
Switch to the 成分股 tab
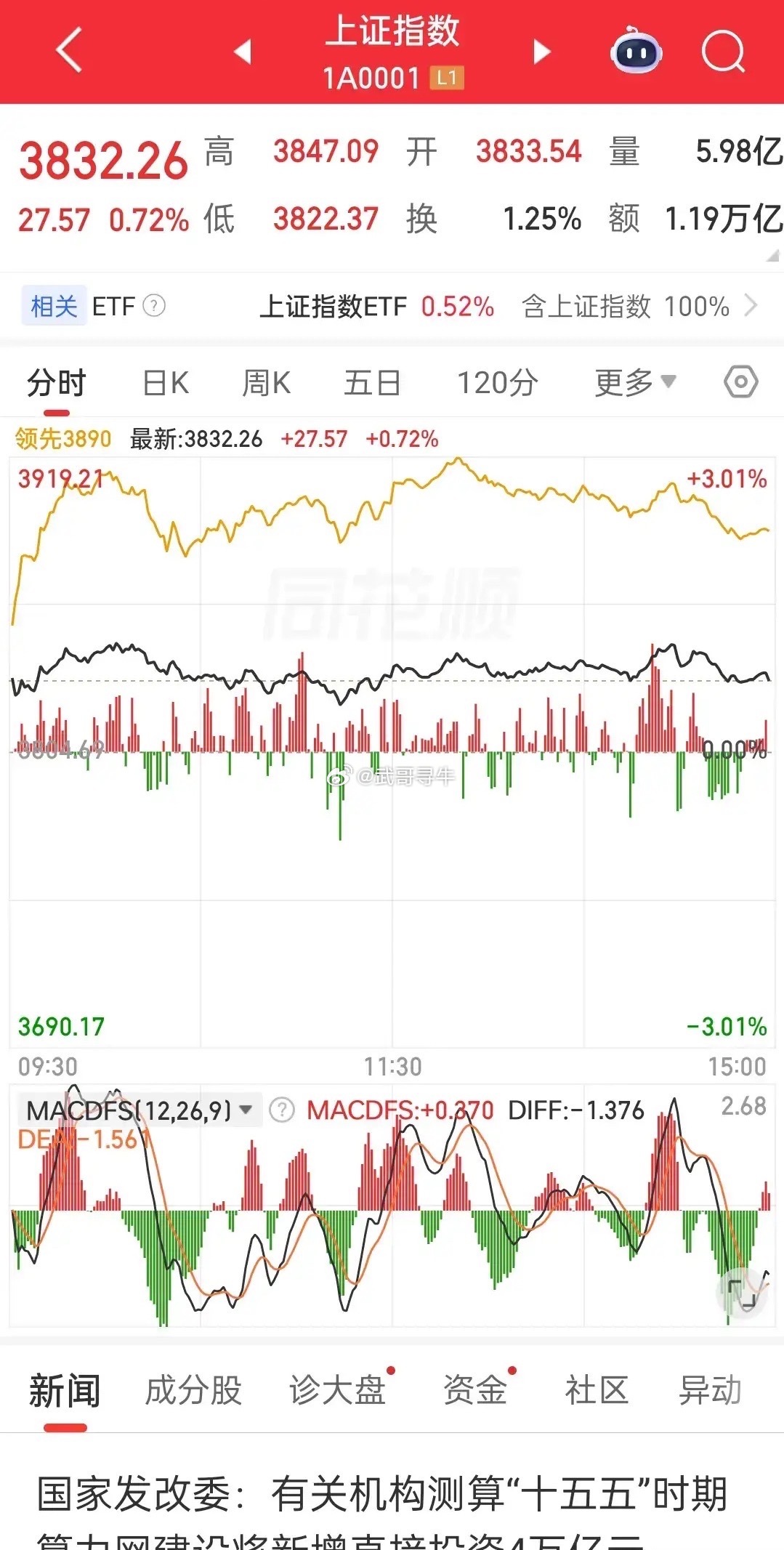pyautogui.click(x=193, y=1390)
